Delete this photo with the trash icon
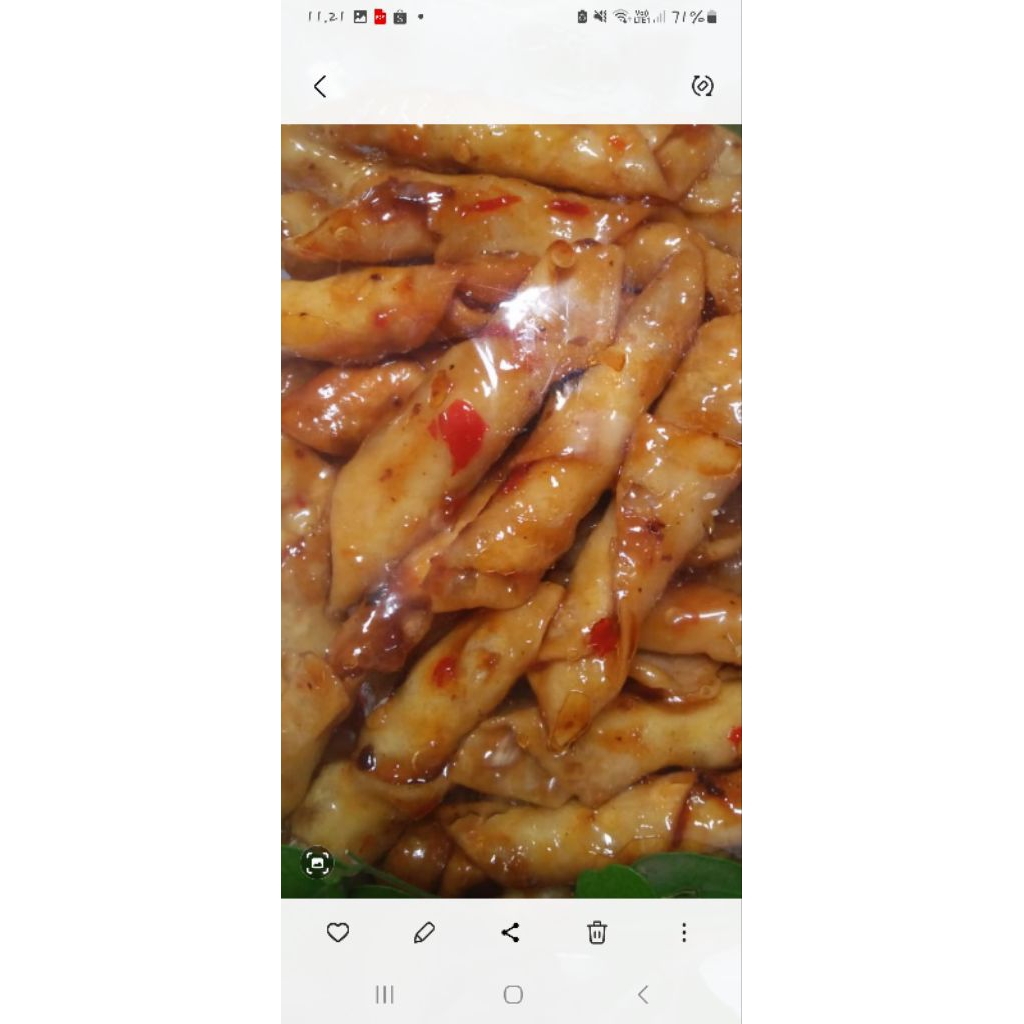This screenshot has width=1024, height=1024. tap(597, 933)
